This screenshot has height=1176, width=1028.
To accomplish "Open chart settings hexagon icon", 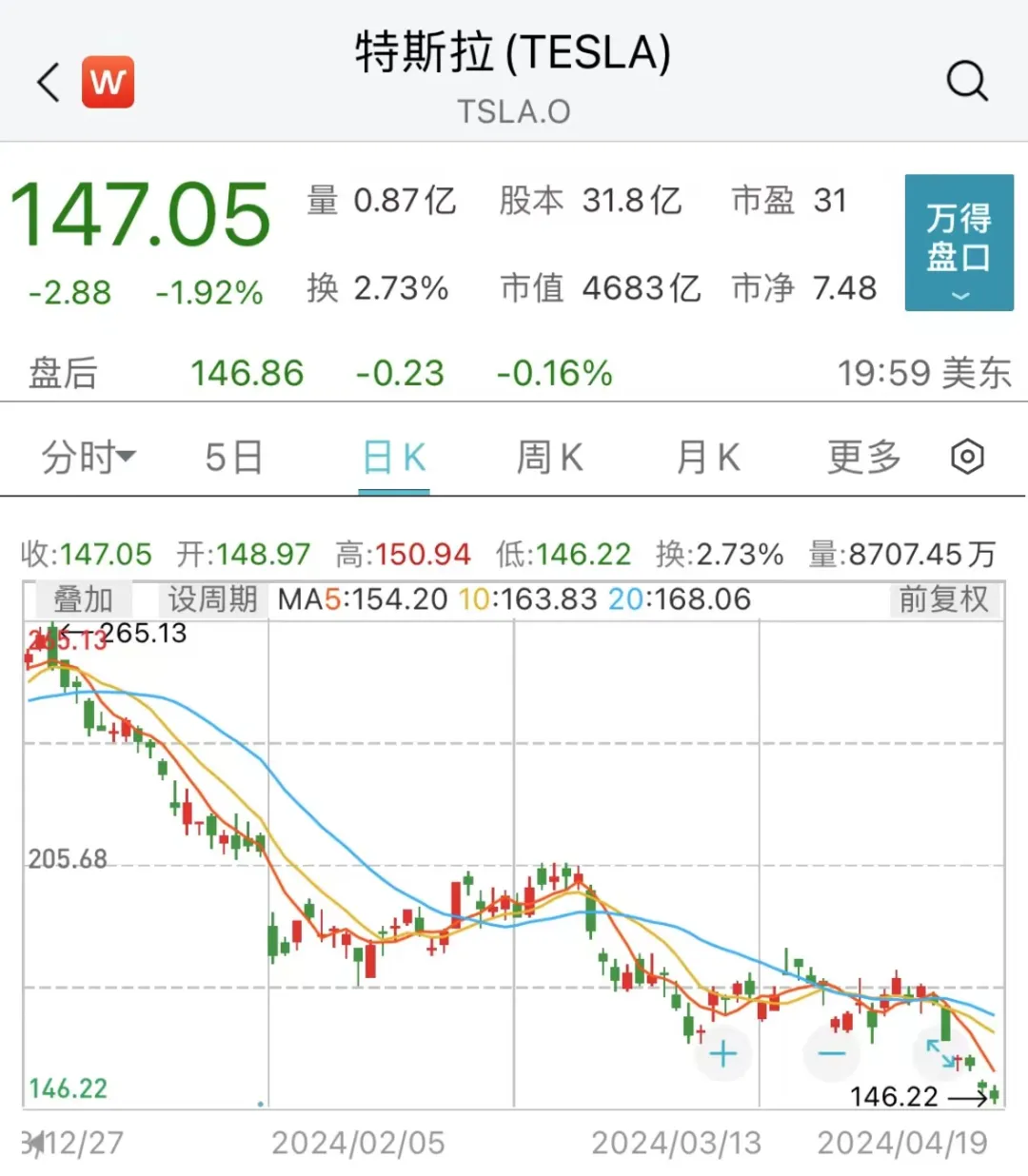I will point(967,458).
